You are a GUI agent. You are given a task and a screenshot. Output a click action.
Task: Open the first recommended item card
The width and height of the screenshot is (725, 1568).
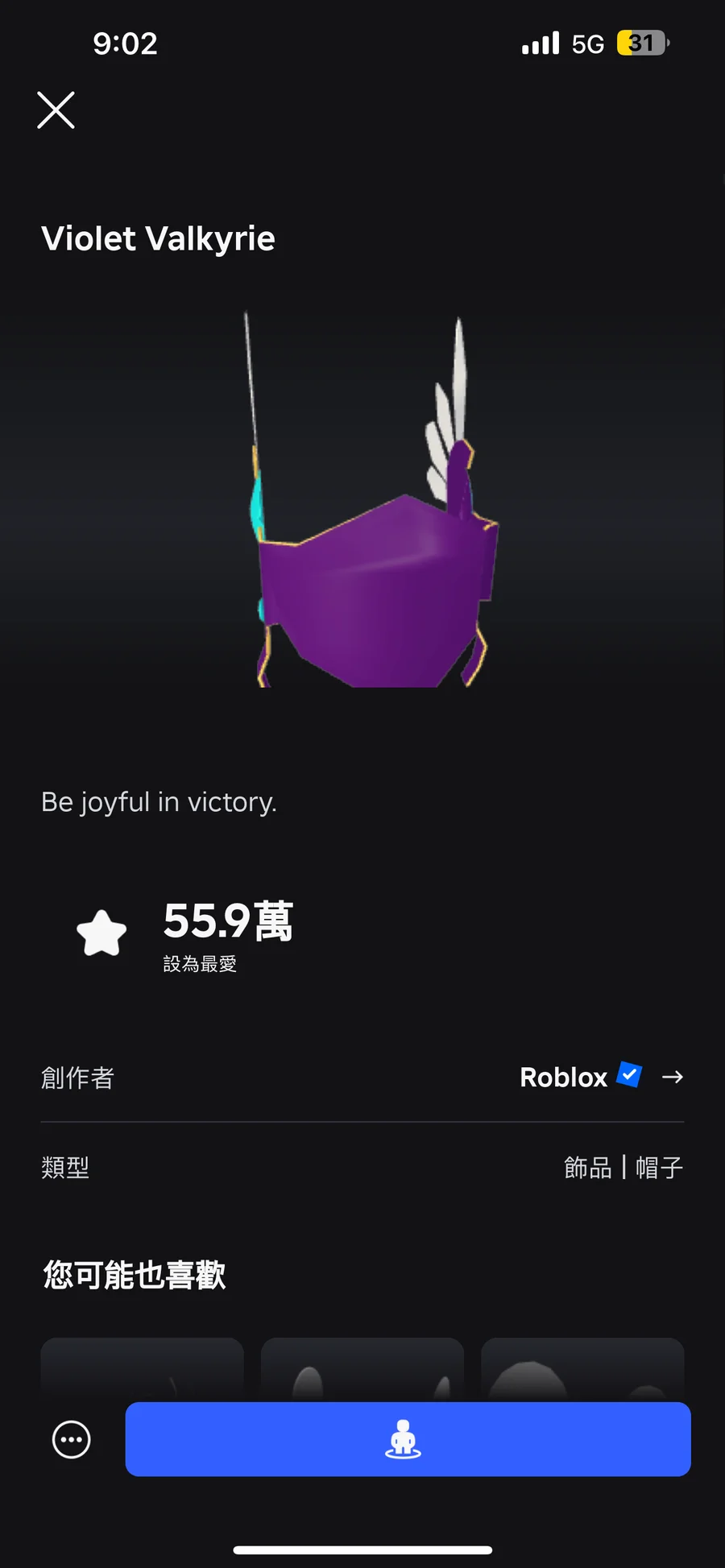click(x=142, y=1369)
